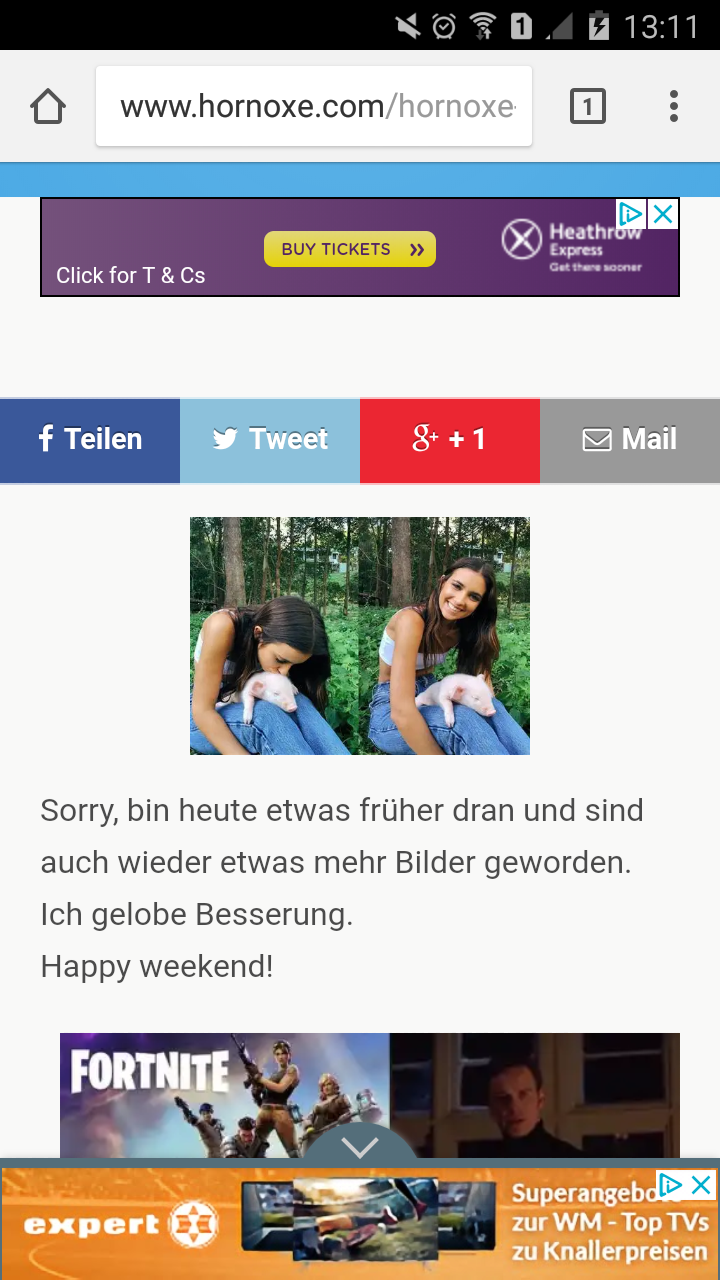Share the post via Tweet
720x1280 pixels.
(x=270, y=440)
